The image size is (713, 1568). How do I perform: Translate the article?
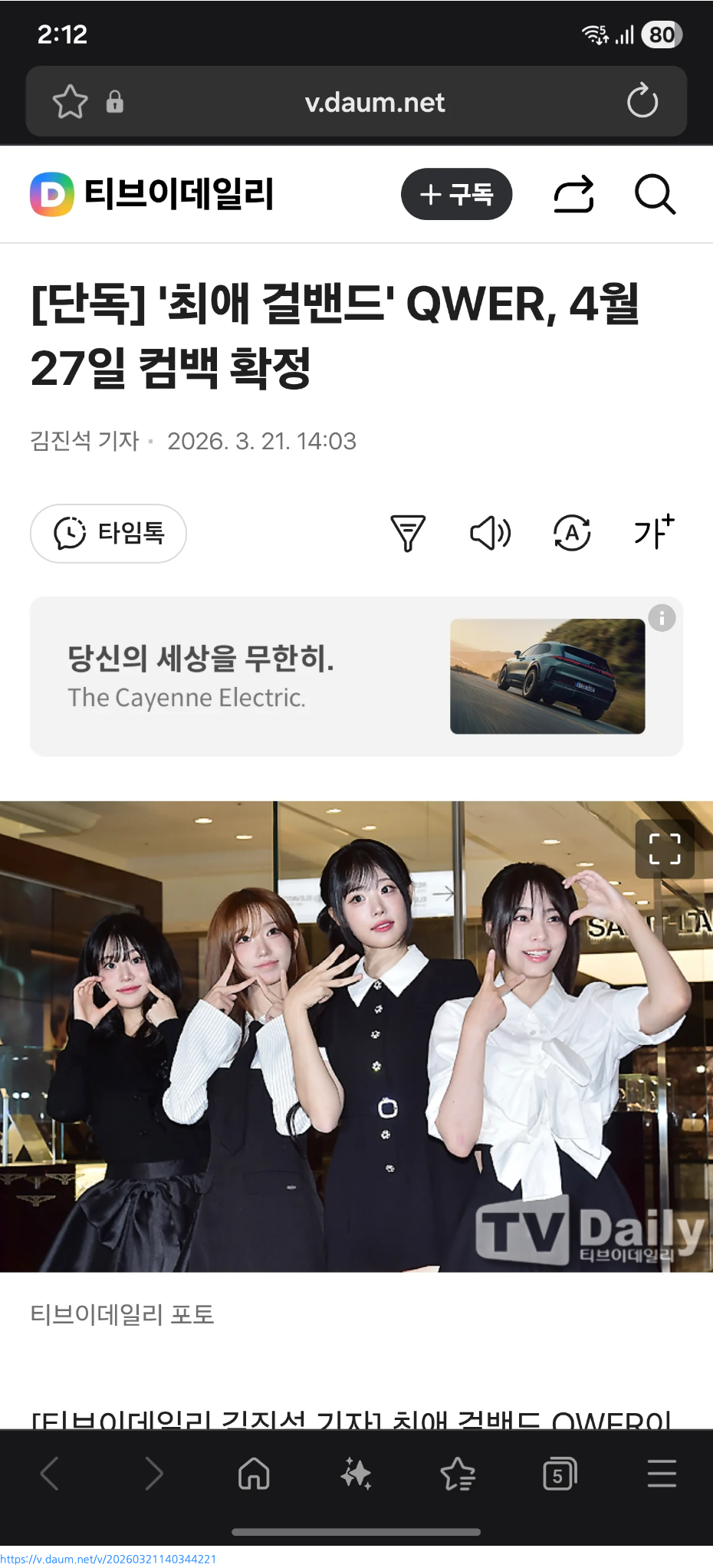(x=572, y=533)
